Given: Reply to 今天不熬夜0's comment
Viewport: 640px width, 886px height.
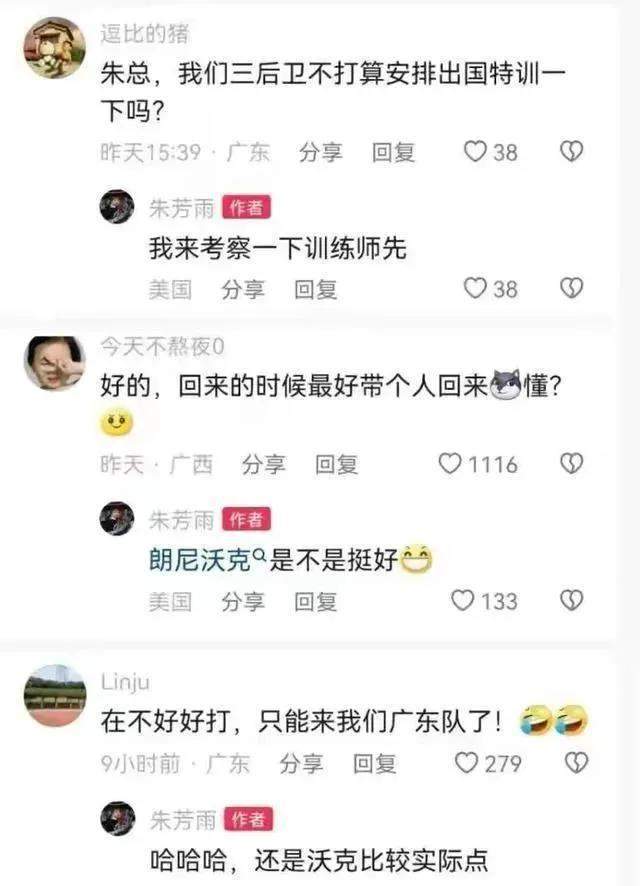Looking at the screenshot, I should click(337, 464).
